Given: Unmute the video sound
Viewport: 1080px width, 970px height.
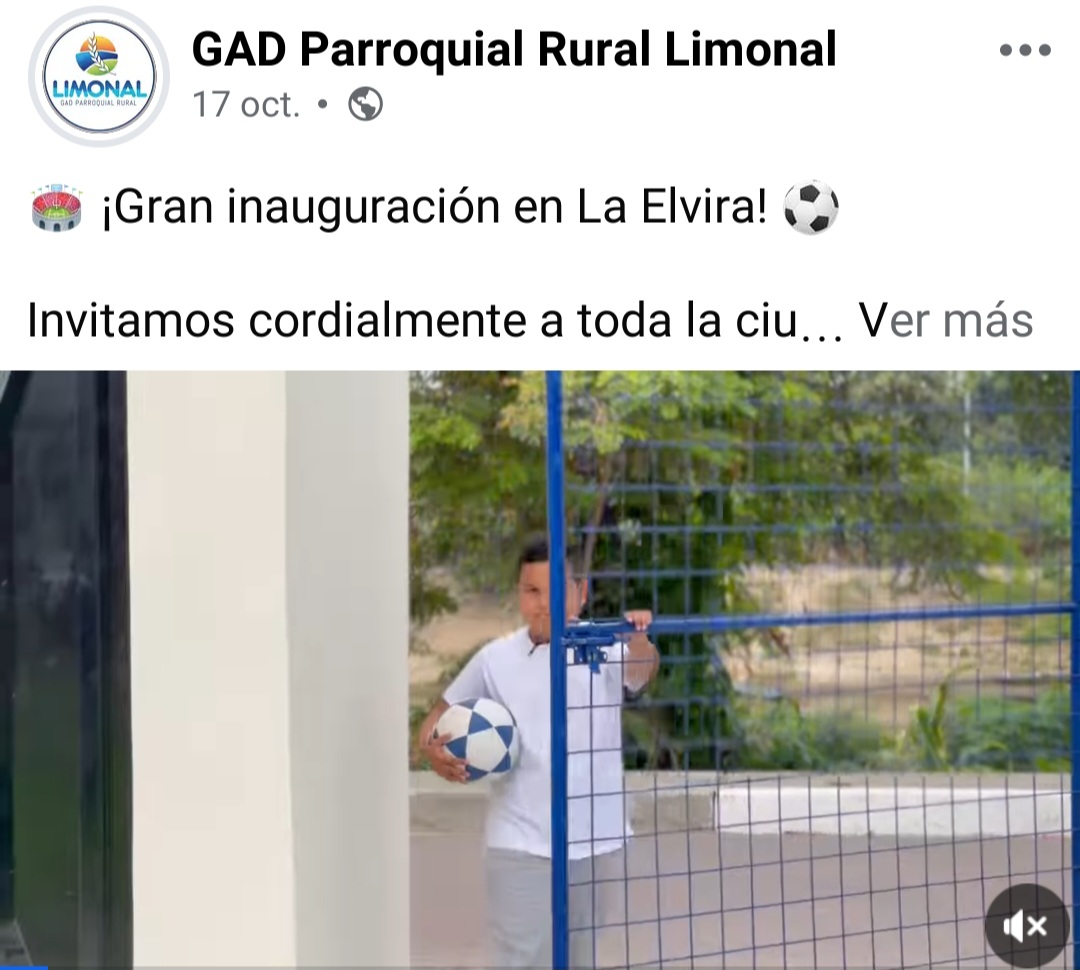Looking at the screenshot, I should tap(1026, 926).
